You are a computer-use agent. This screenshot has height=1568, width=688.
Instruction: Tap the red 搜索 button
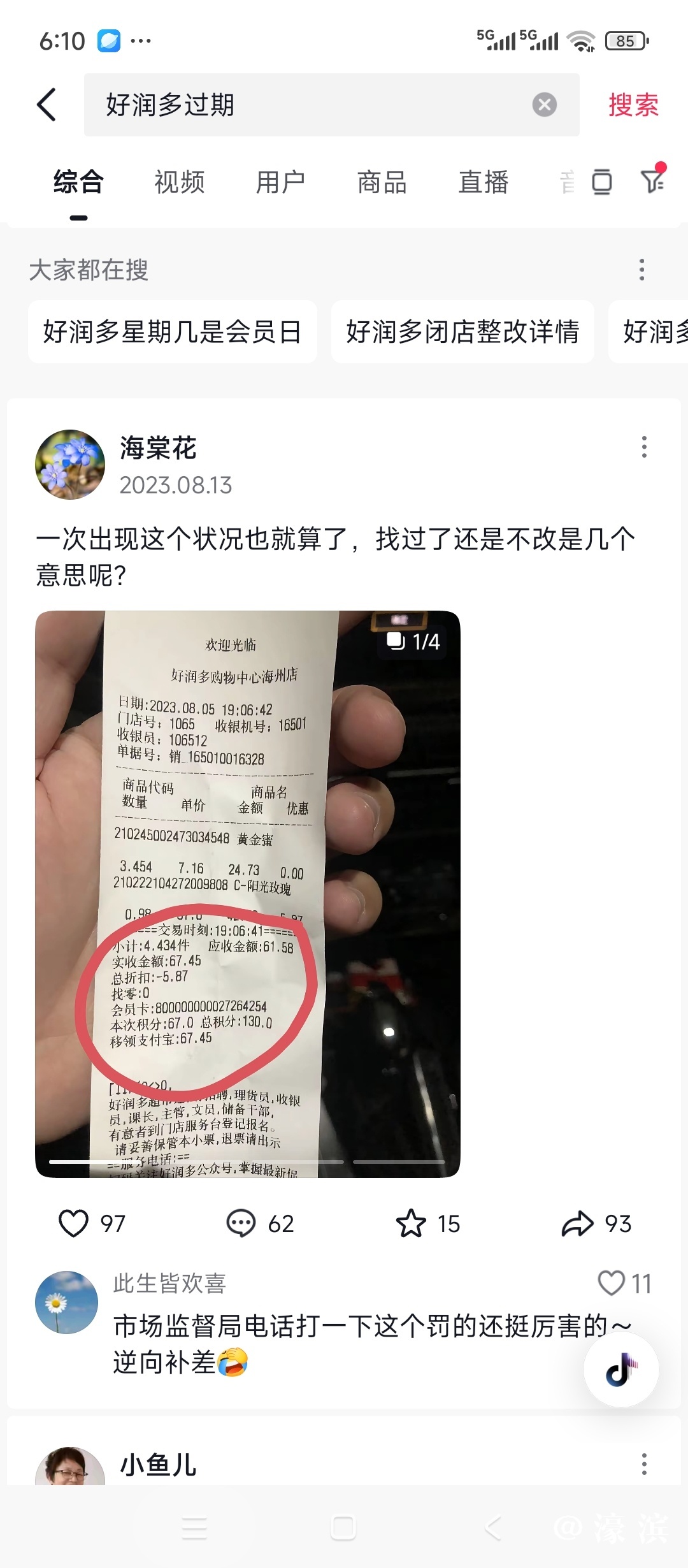click(x=633, y=105)
